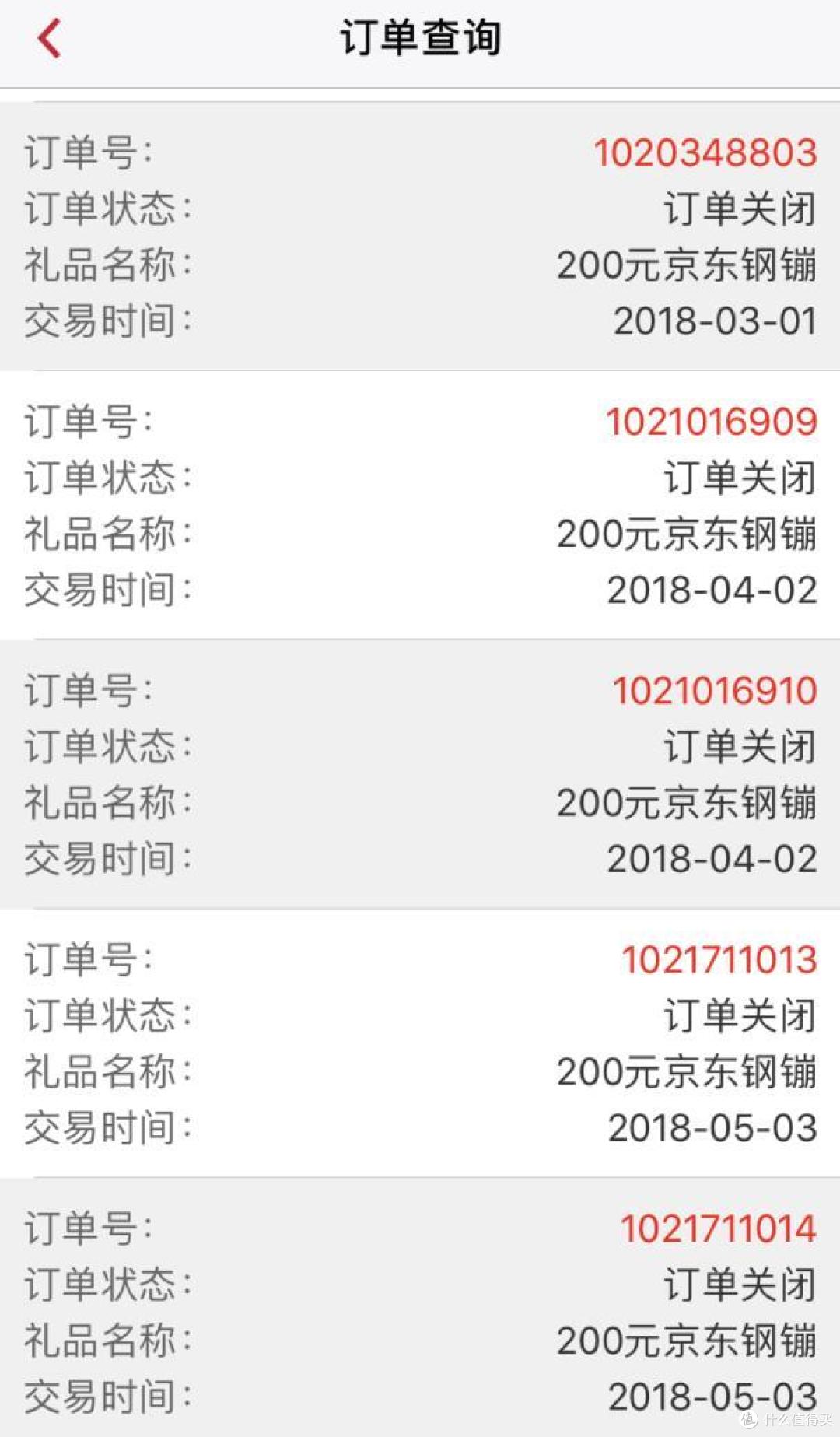The height and width of the screenshot is (1437, 840).
Task: Click 200元京东钢镚 in the second order
Action: point(688,534)
